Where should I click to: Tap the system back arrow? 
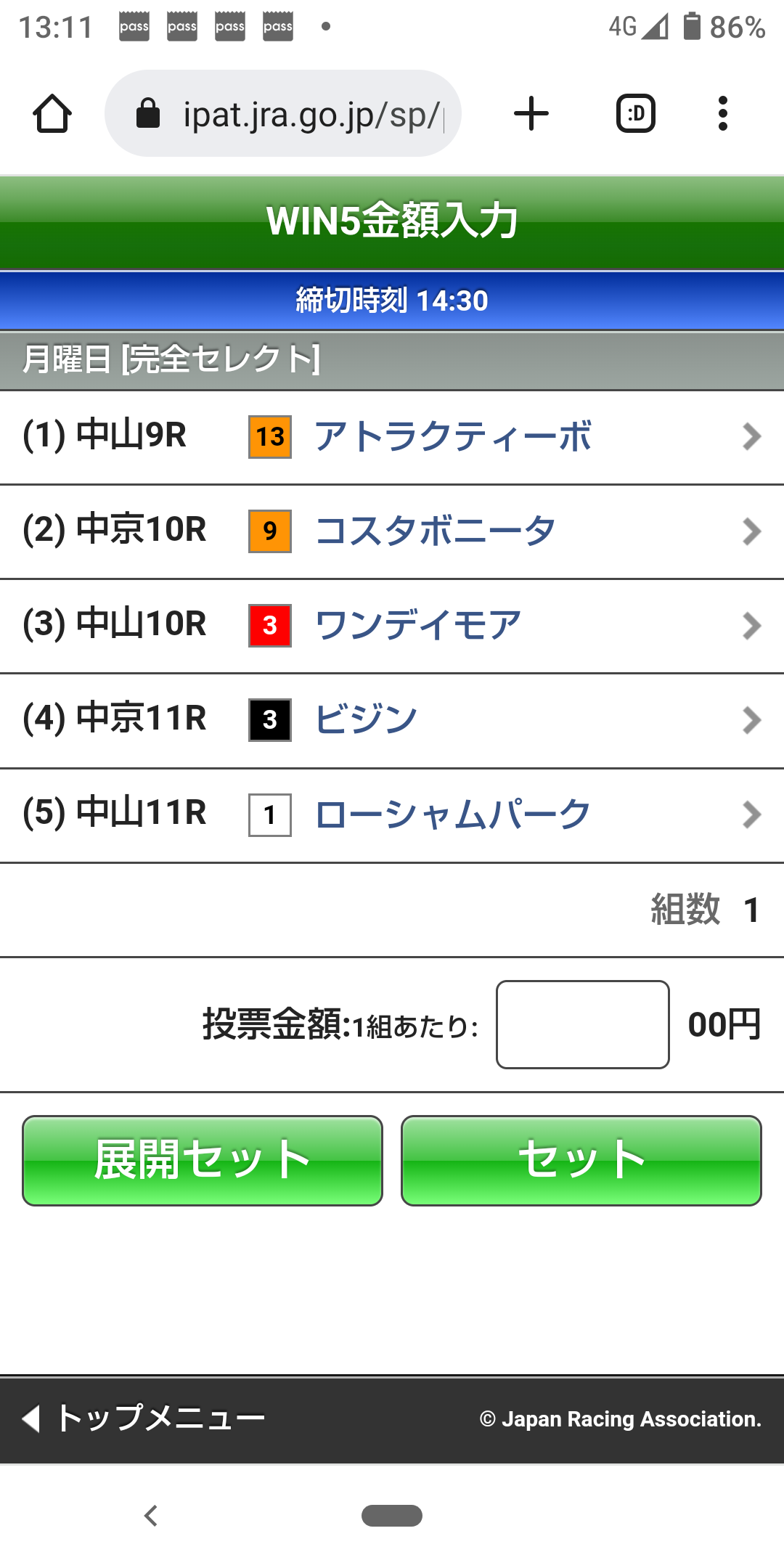[x=151, y=1516]
